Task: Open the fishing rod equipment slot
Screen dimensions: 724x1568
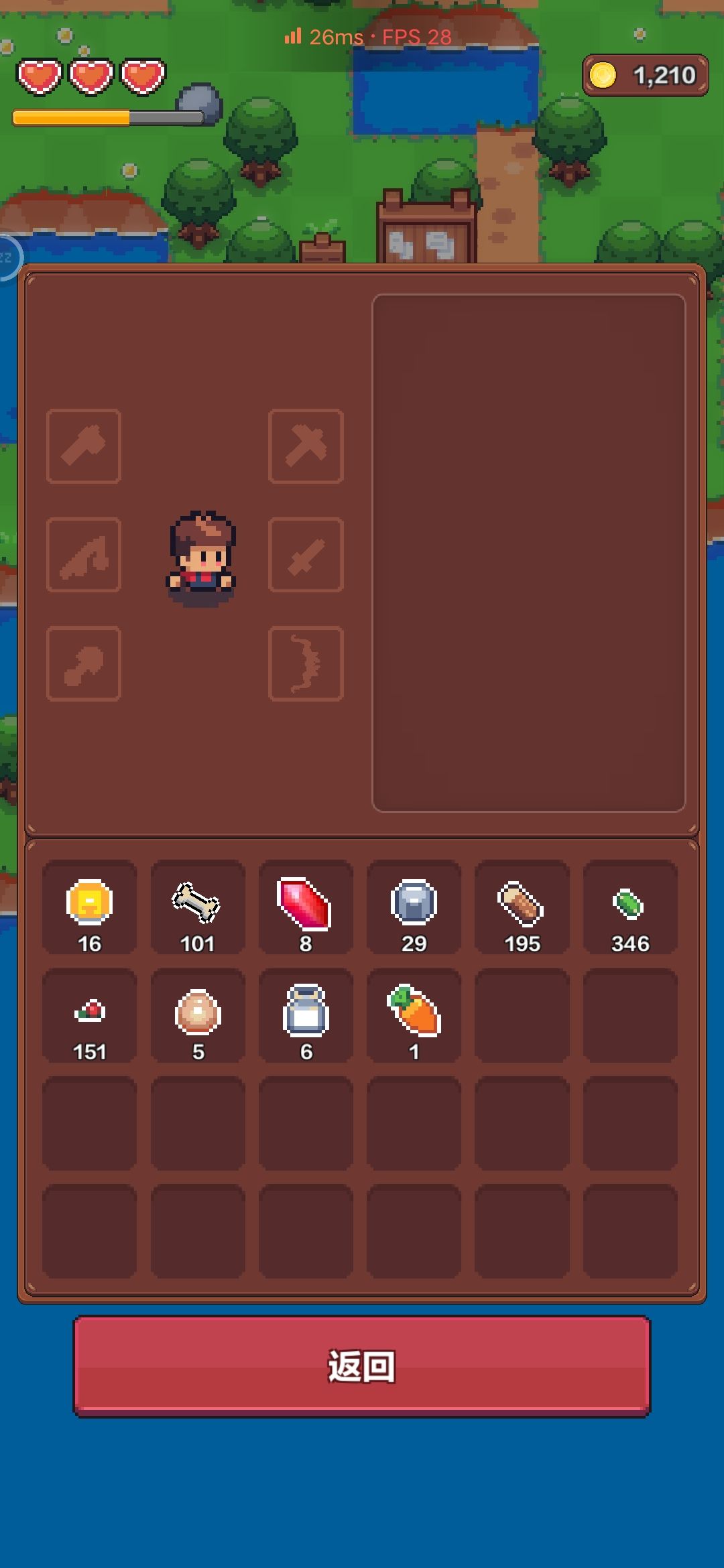Action: pyautogui.click(x=84, y=555)
